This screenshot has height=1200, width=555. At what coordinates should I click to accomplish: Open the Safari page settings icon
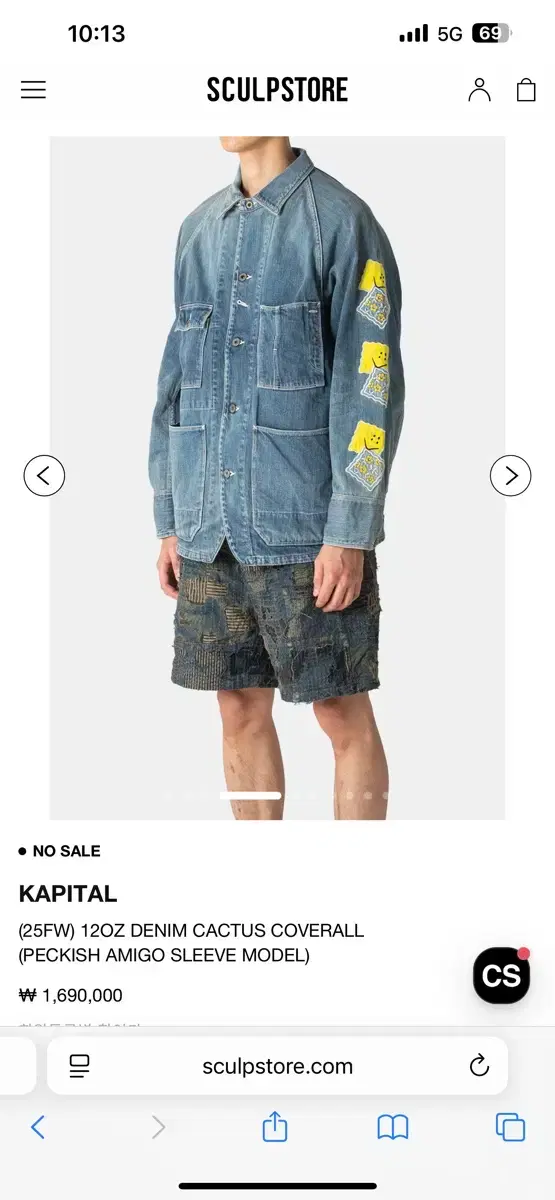80,1066
